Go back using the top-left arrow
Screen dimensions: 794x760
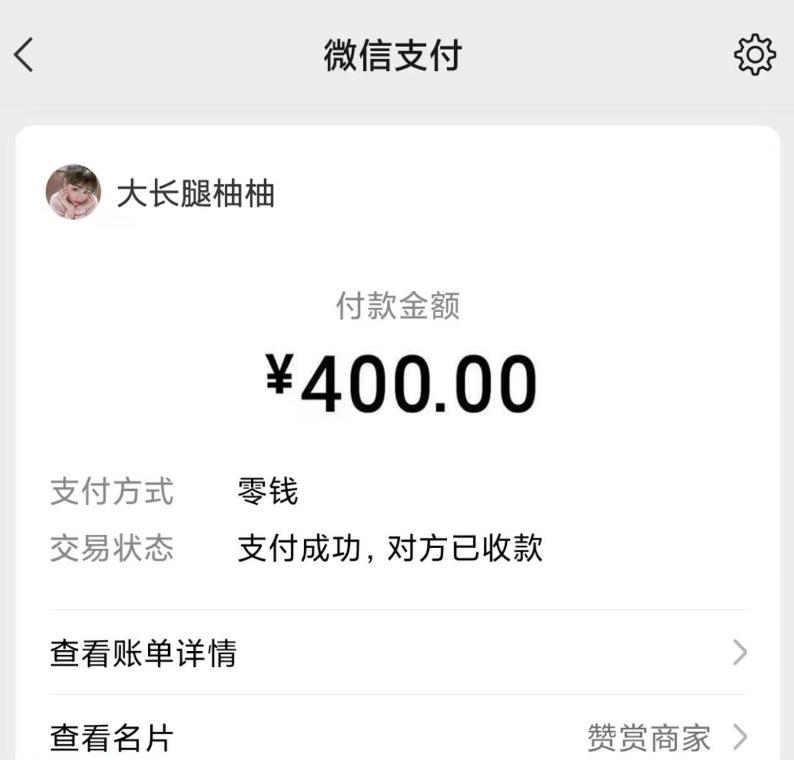coord(24,55)
